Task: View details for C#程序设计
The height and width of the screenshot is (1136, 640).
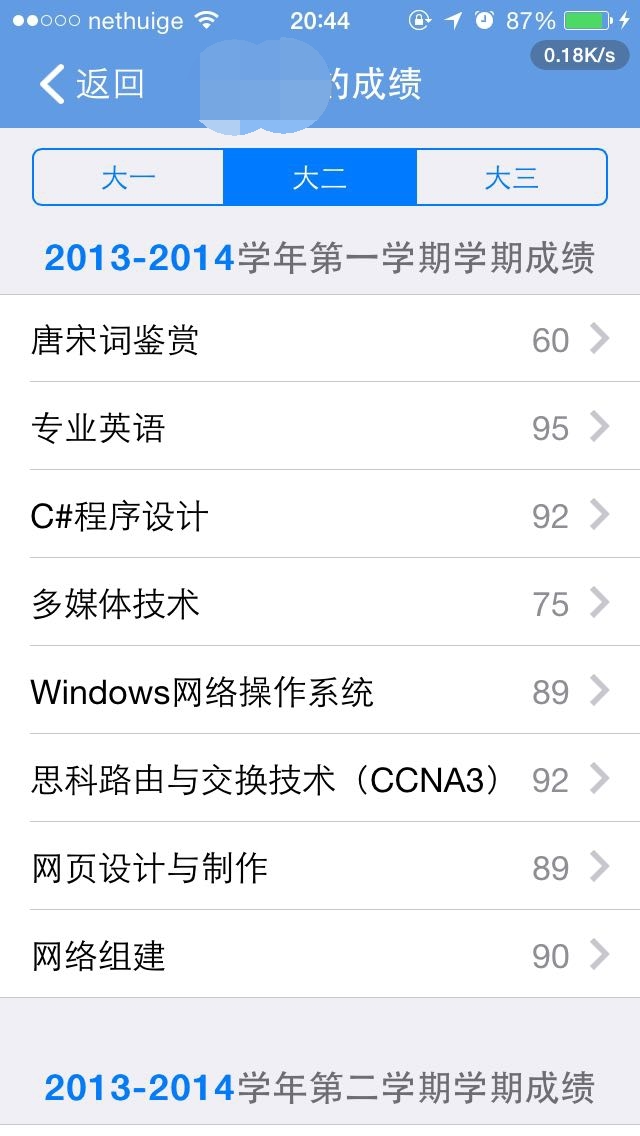Action: [x=320, y=516]
